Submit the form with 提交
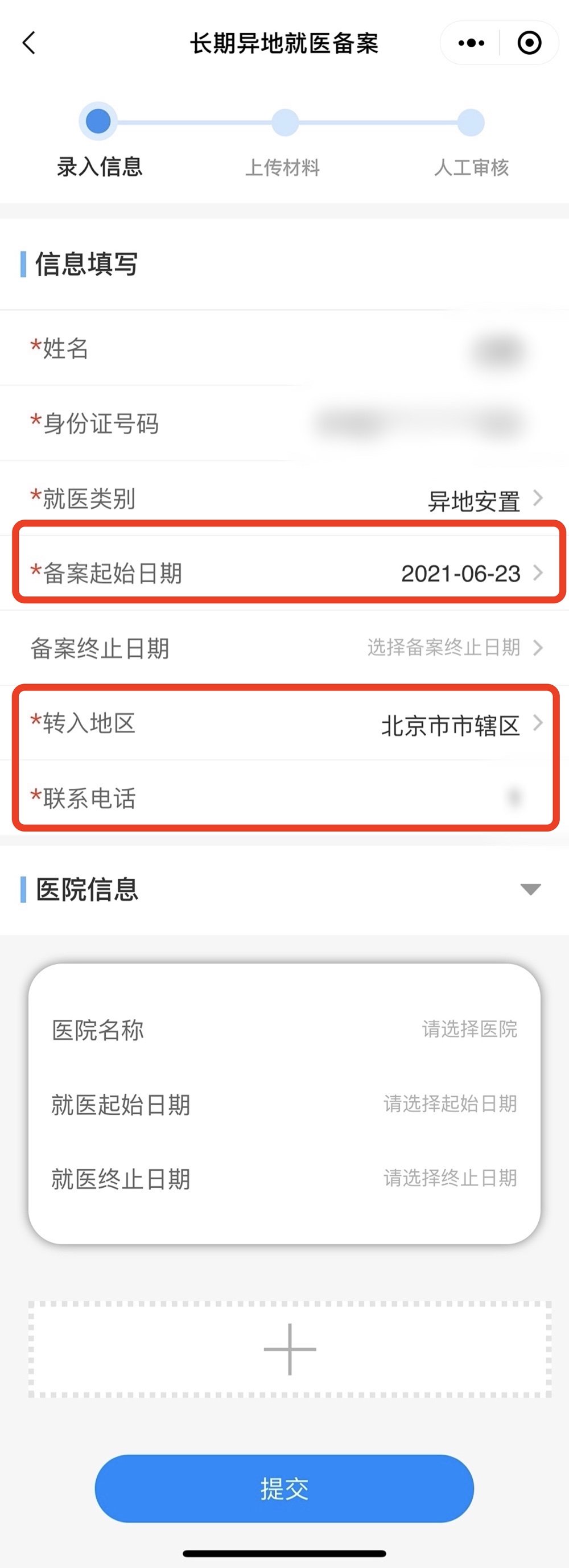569x1568 pixels. (x=284, y=1488)
